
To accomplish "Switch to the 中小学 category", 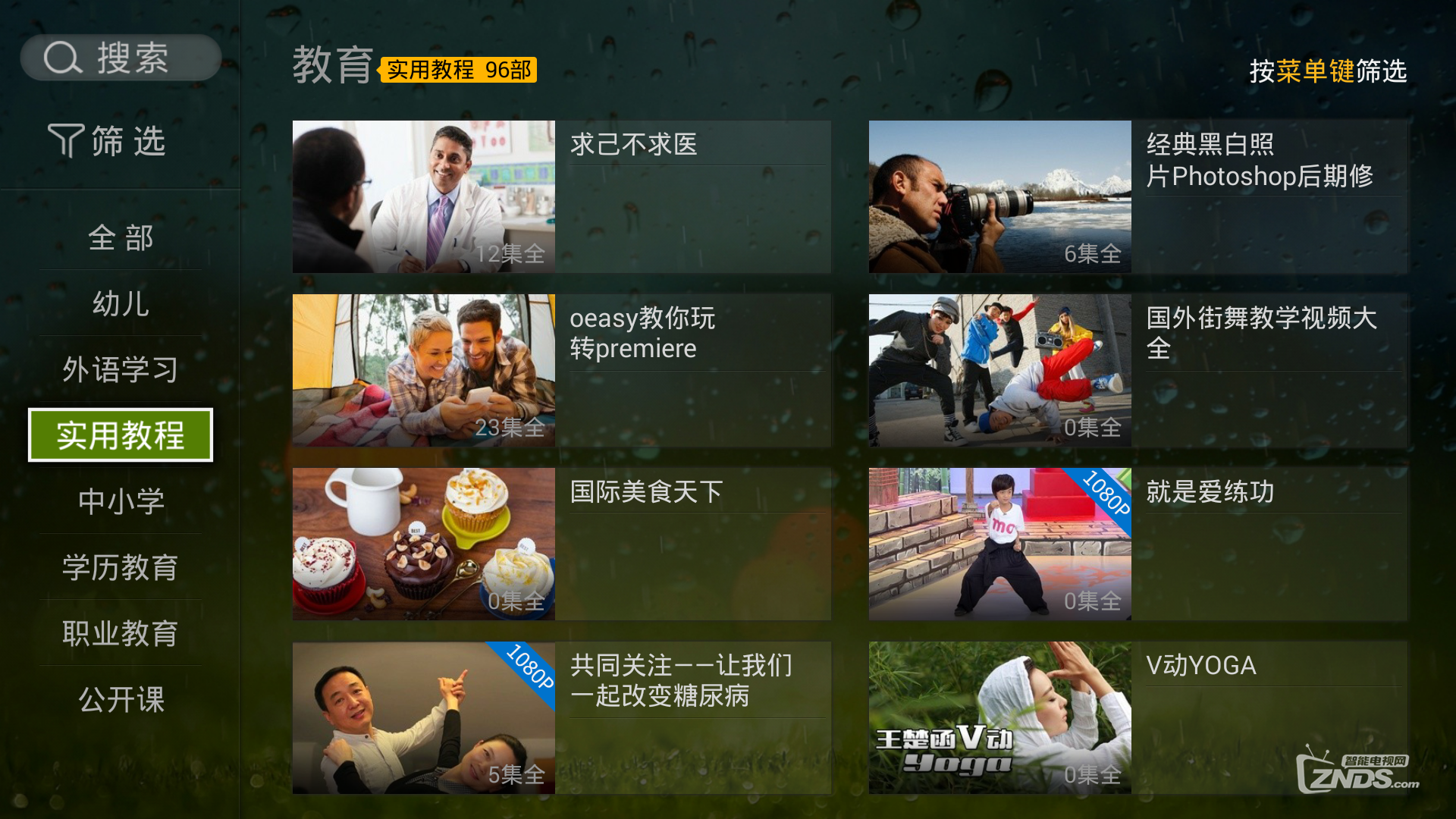I will coord(121,501).
